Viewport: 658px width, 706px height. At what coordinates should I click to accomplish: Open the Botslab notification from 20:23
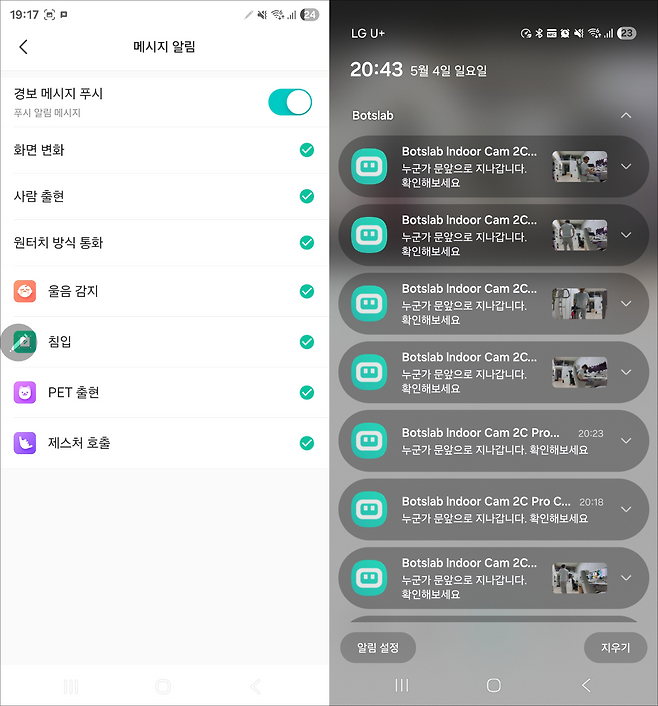(x=480, y=441)
